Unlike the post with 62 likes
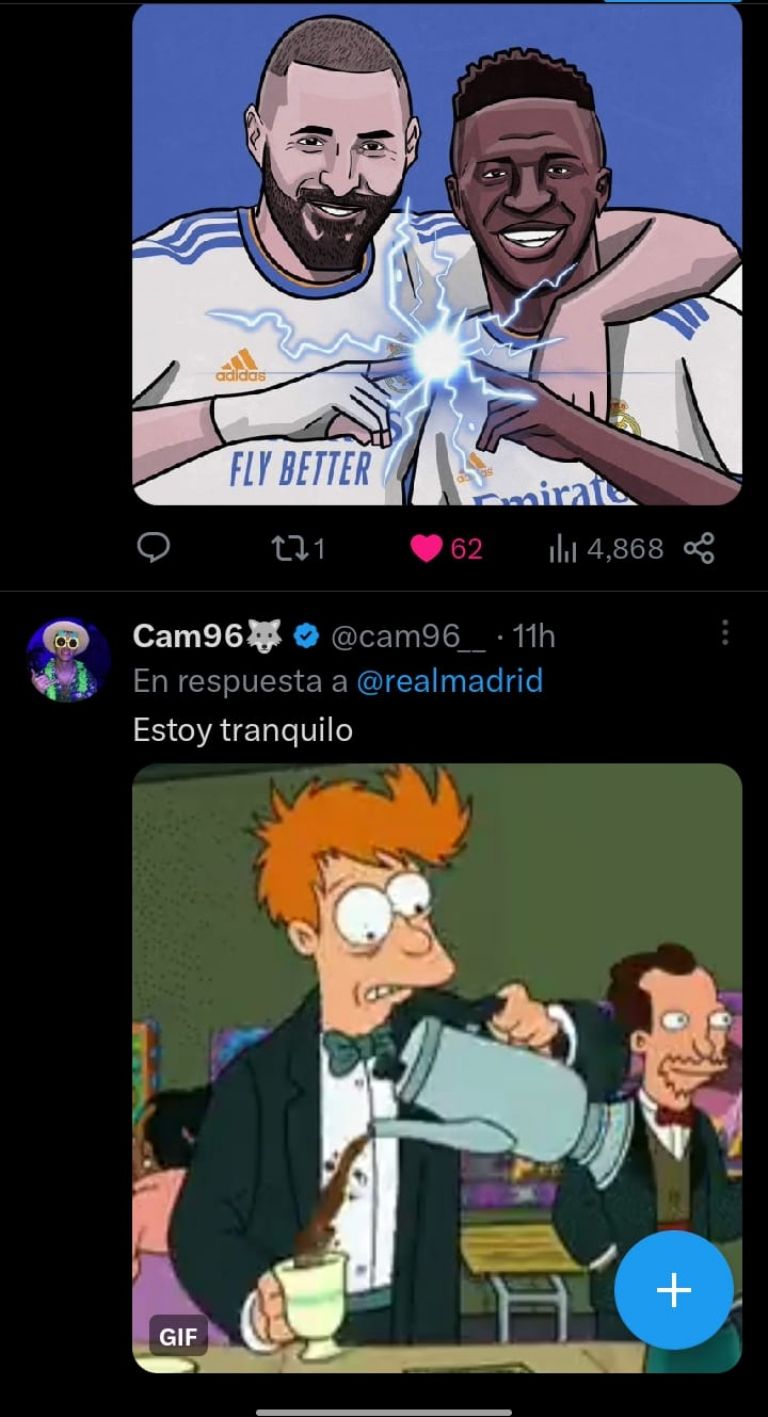768x1417 pixels. pos(427,548)
